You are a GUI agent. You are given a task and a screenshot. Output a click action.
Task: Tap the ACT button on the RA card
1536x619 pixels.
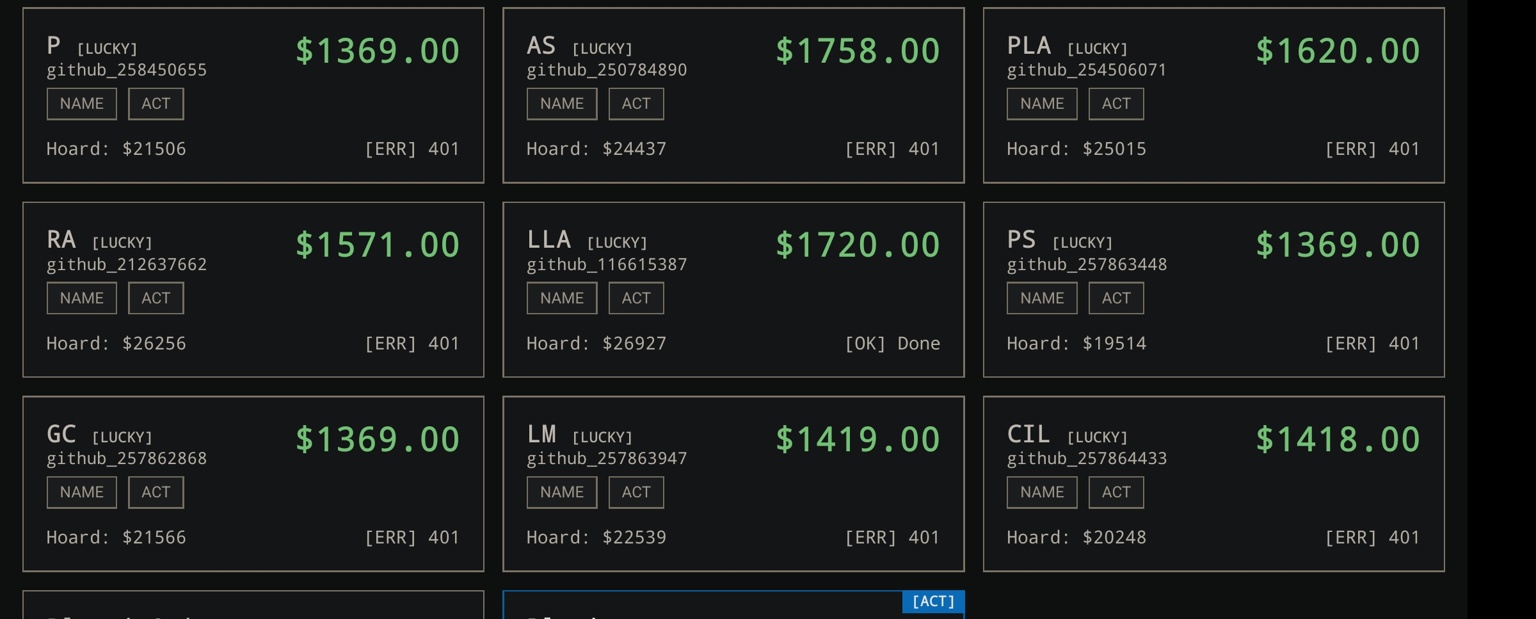coord(156,298)
